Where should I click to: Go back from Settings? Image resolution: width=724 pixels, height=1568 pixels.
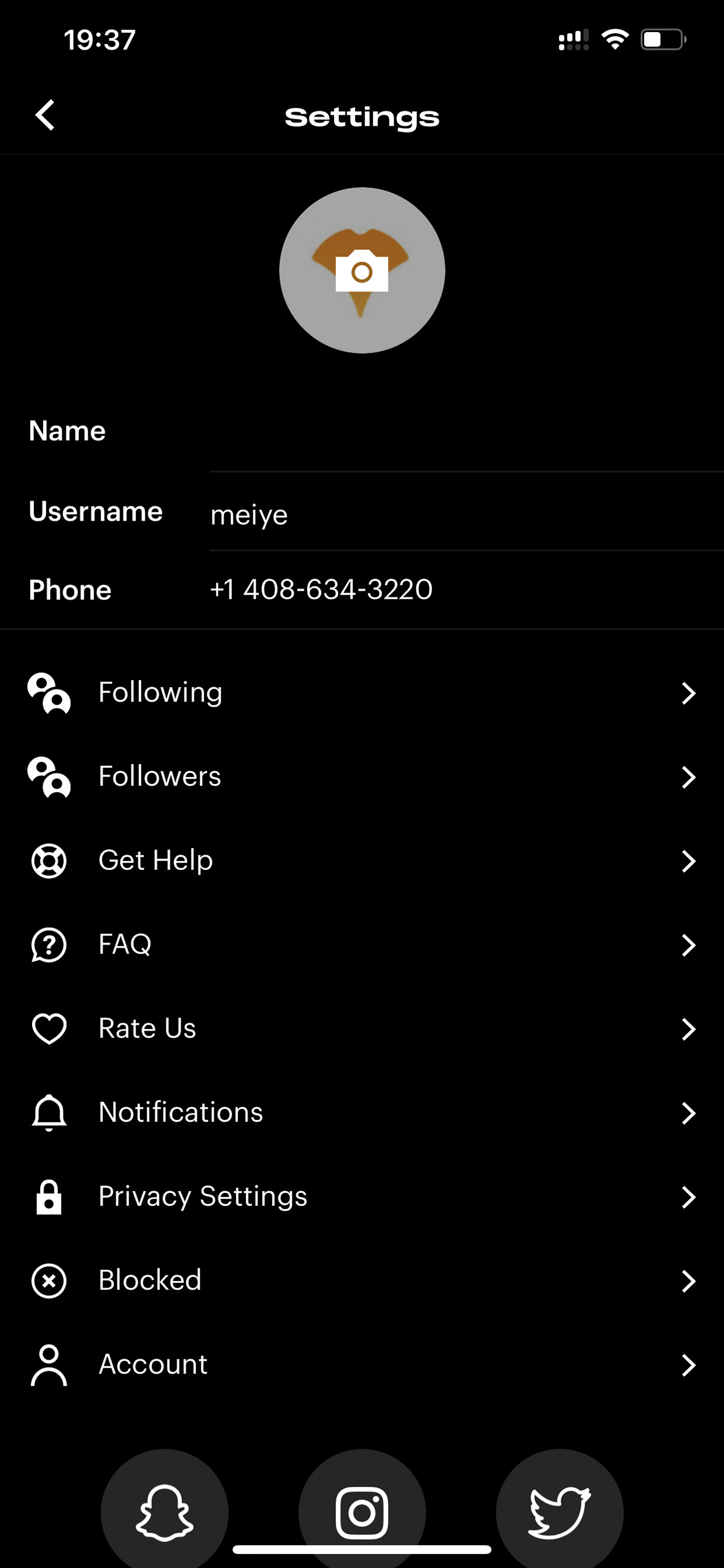pyautogui.click(x=45, y=115)
